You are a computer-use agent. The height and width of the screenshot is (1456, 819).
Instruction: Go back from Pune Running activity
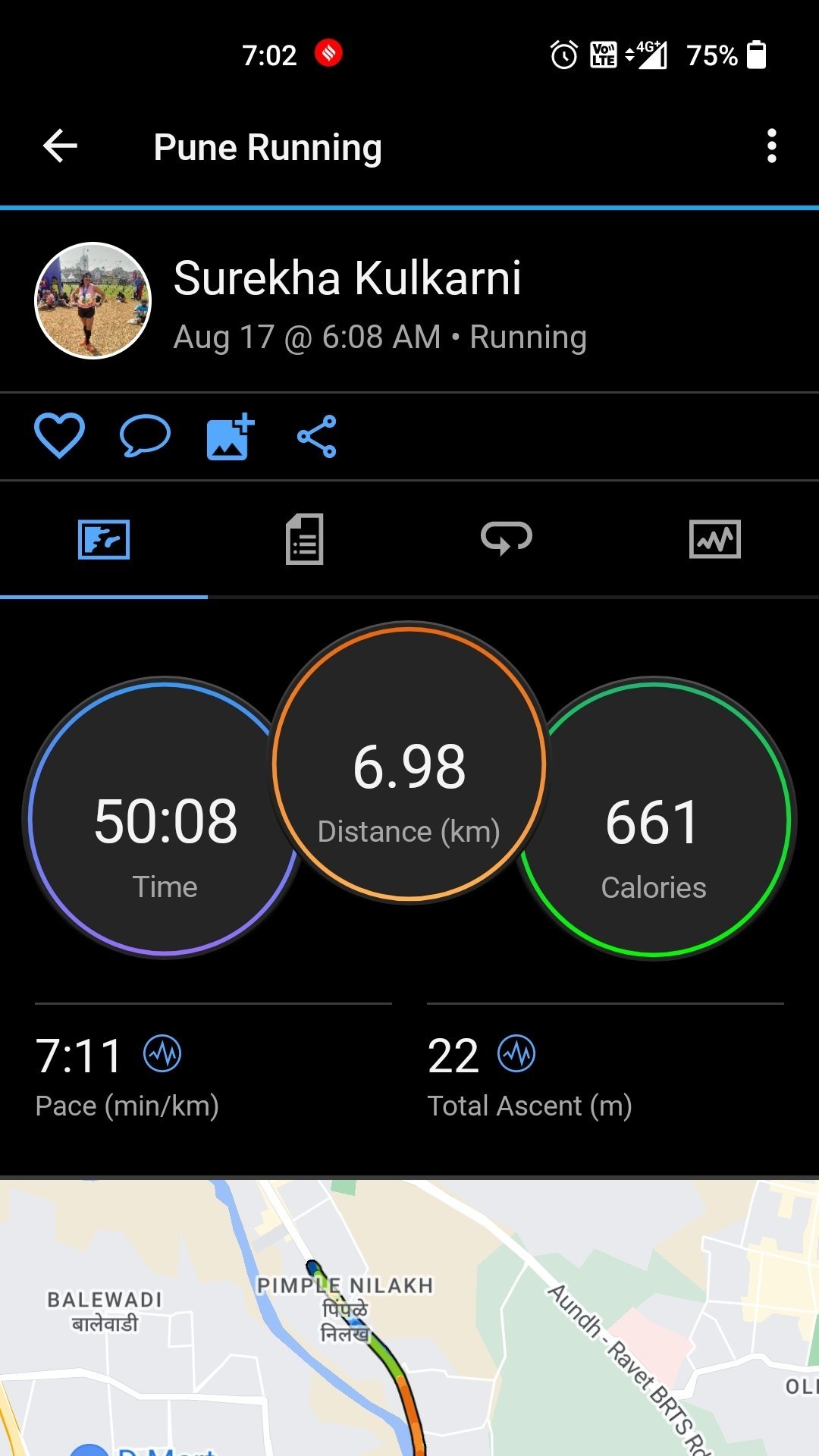[x=61, y=146]
